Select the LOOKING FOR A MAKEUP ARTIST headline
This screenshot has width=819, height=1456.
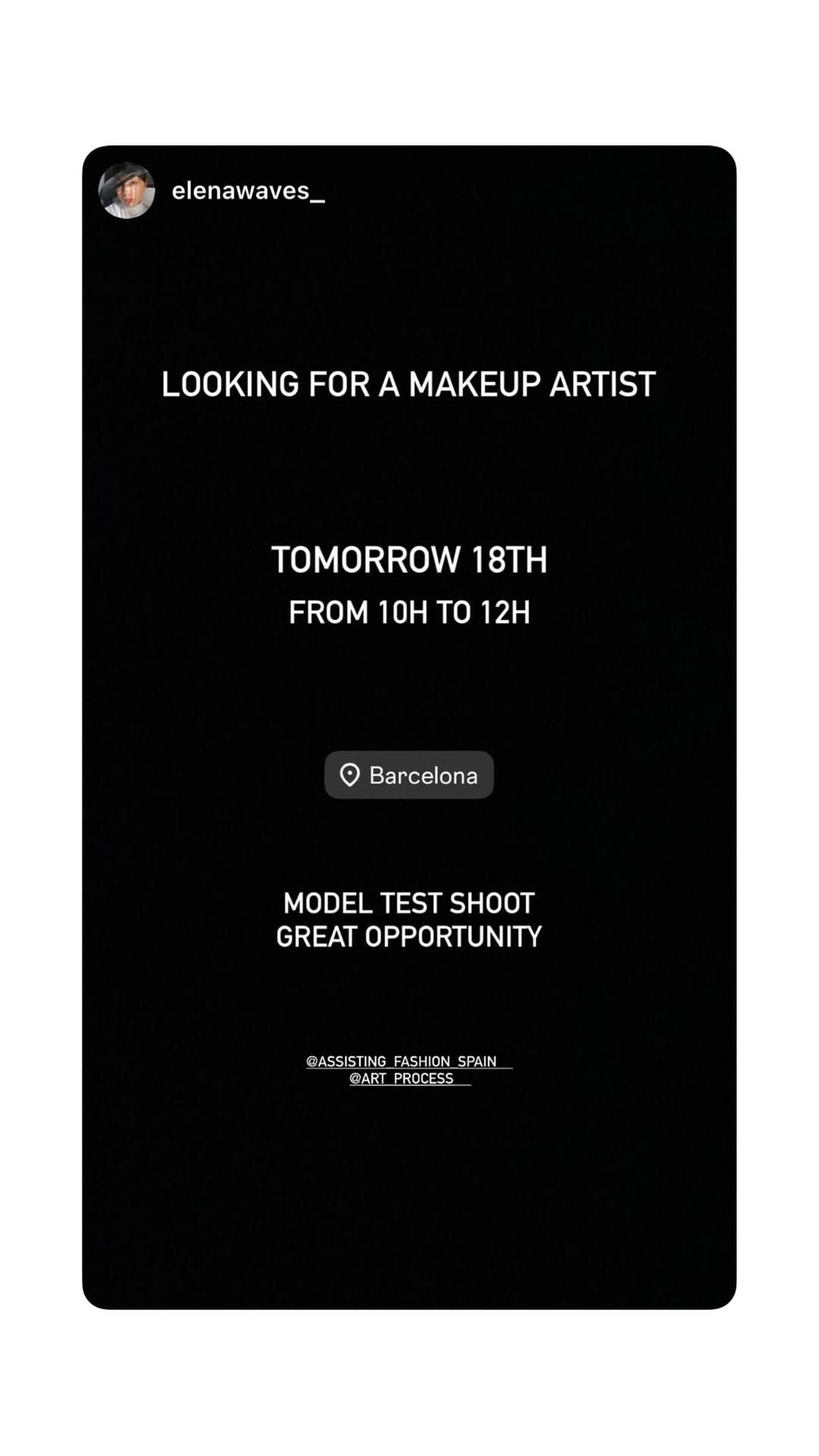[409, 384]
